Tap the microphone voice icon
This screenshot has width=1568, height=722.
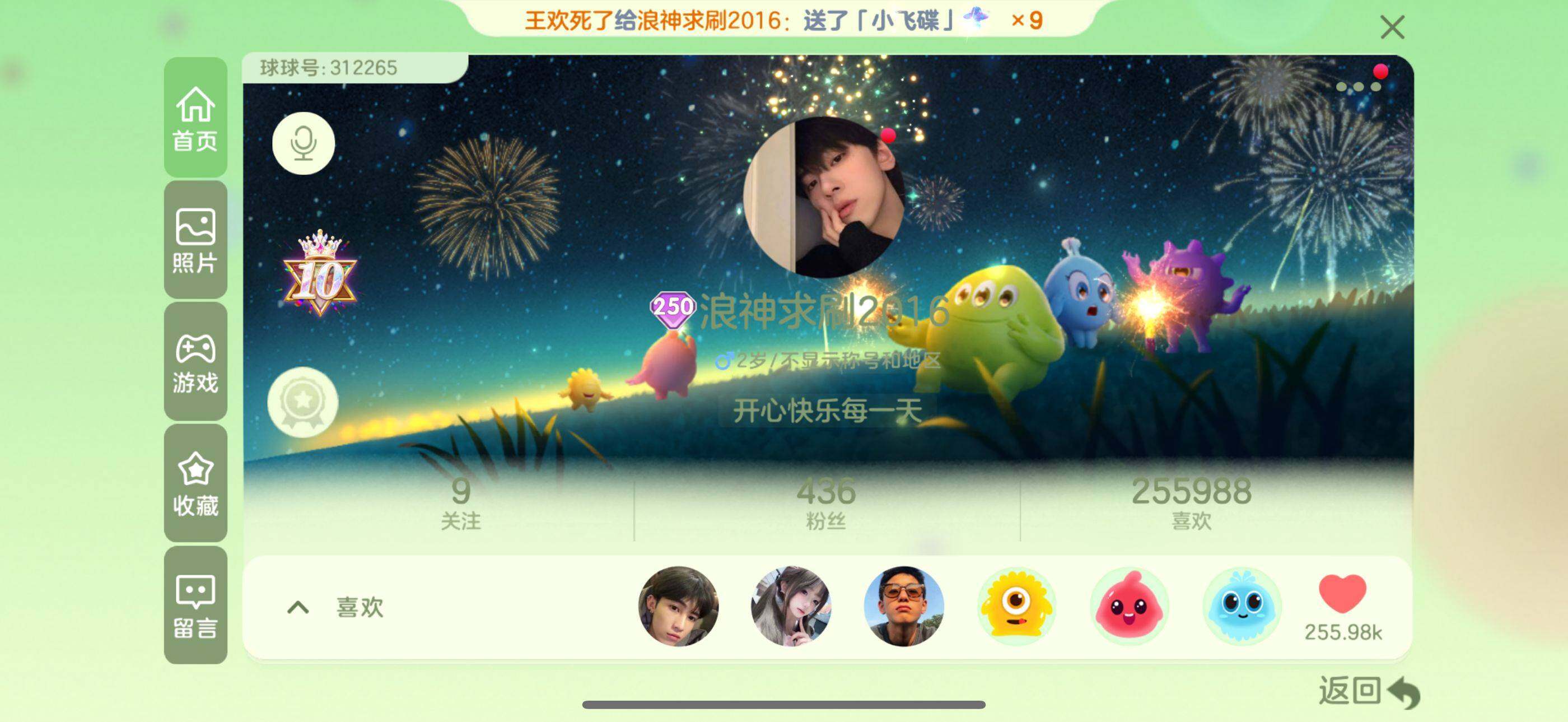[x=303, y=143]
